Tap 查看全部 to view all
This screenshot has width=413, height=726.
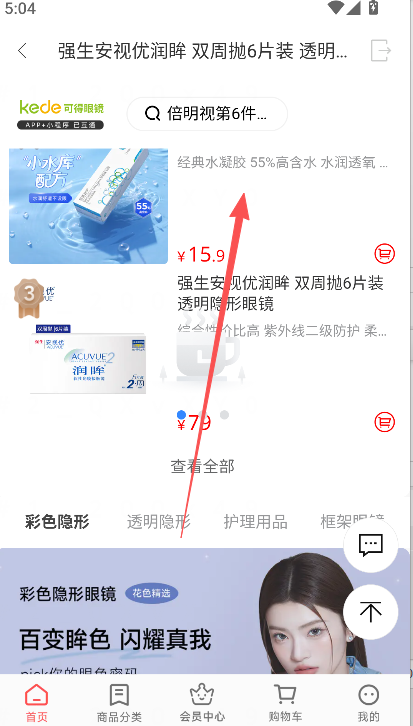coord(202,466)
